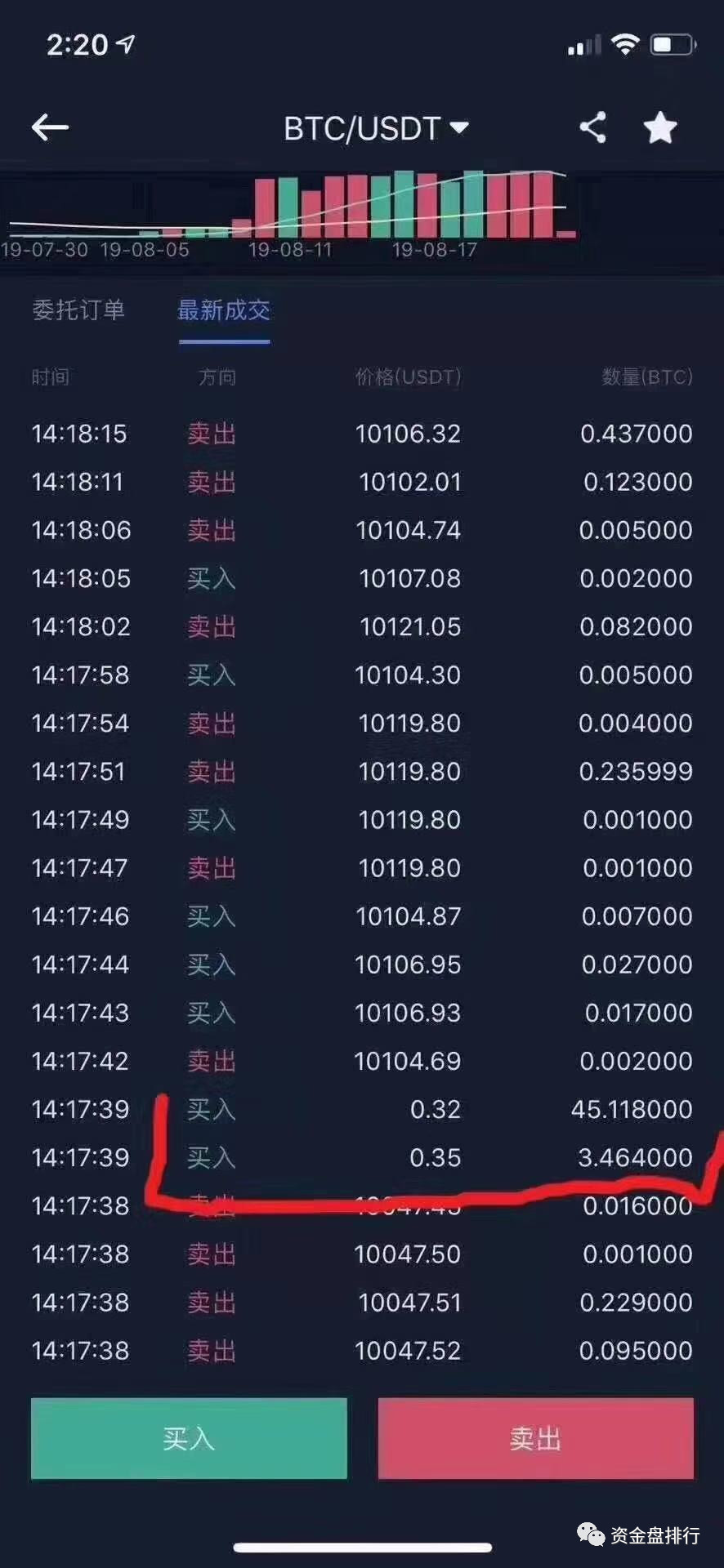
Task: Share this trading pair
Action: (592, 127)
